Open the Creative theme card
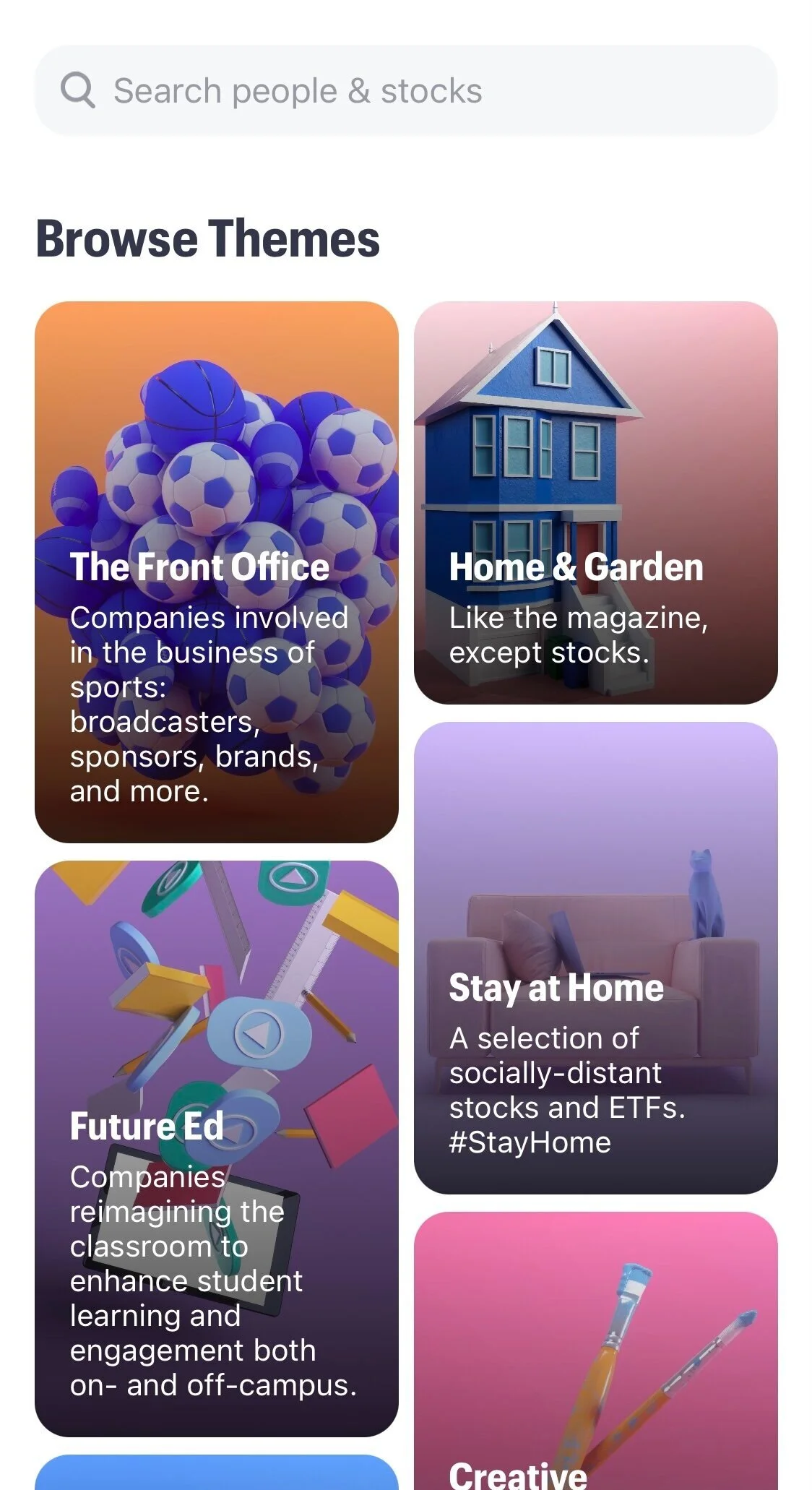The width and height of the screenshot is (812, 1490). click(x=595, y=1351)
